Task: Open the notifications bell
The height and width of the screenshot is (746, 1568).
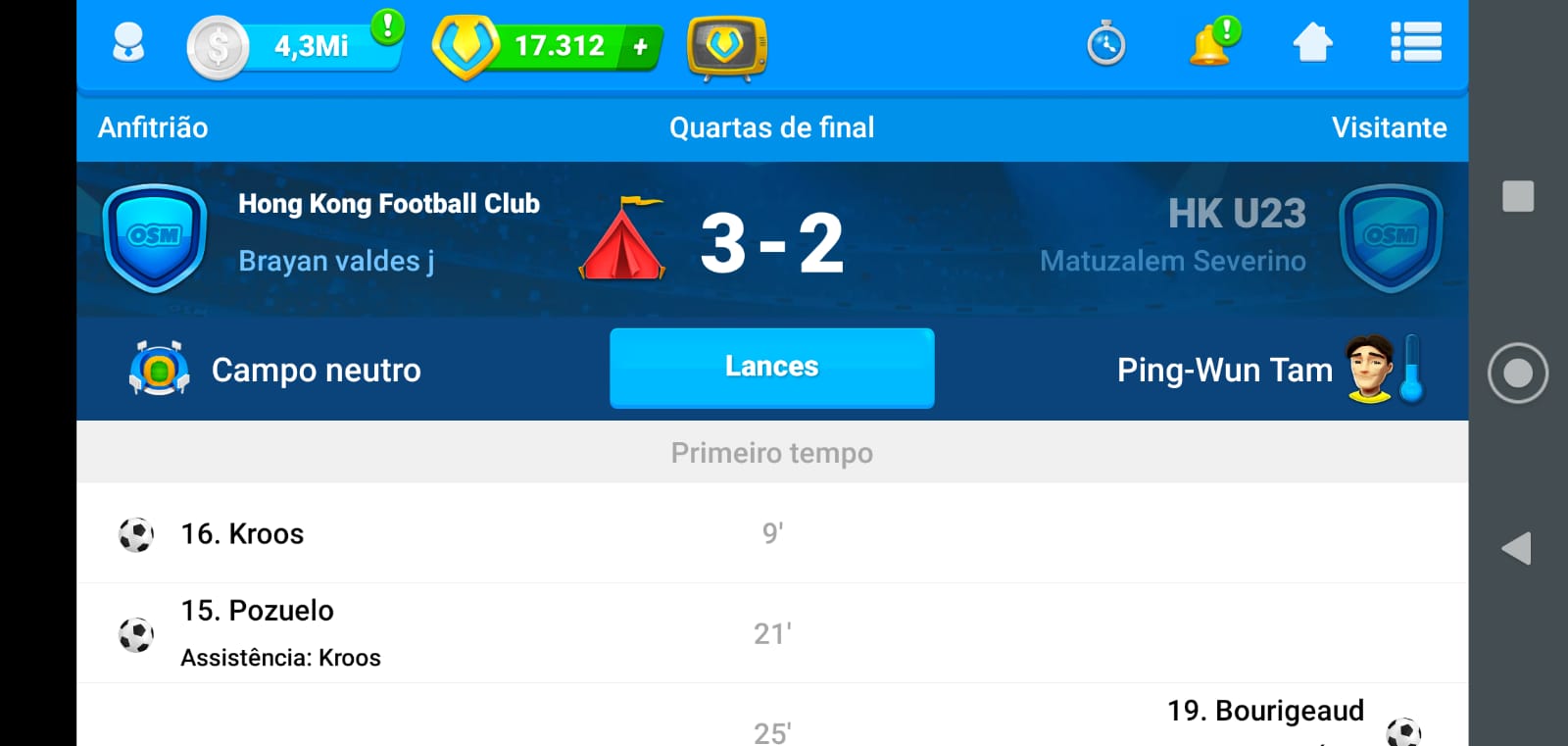Action: [x=1211, y=44]
